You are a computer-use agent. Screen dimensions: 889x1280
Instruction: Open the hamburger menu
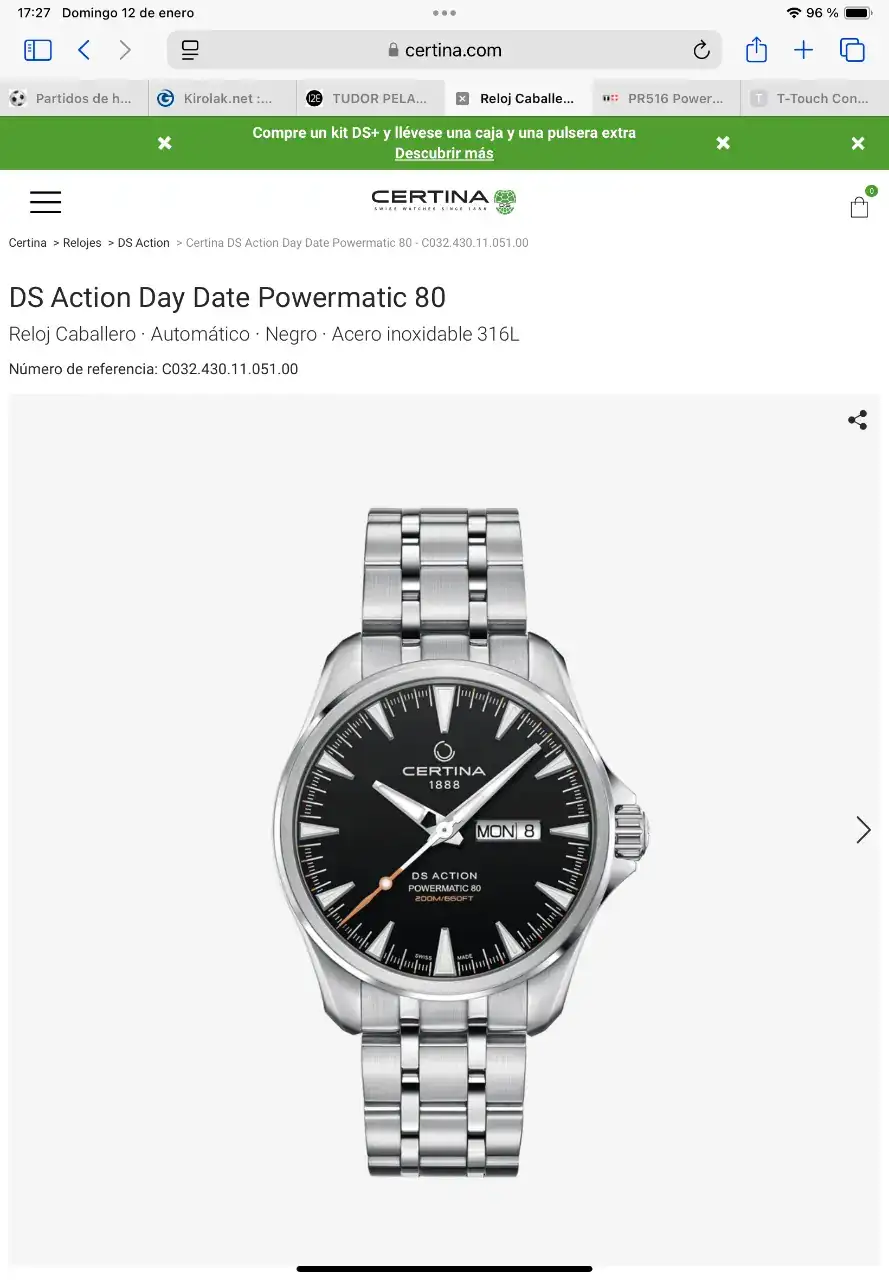45,202
